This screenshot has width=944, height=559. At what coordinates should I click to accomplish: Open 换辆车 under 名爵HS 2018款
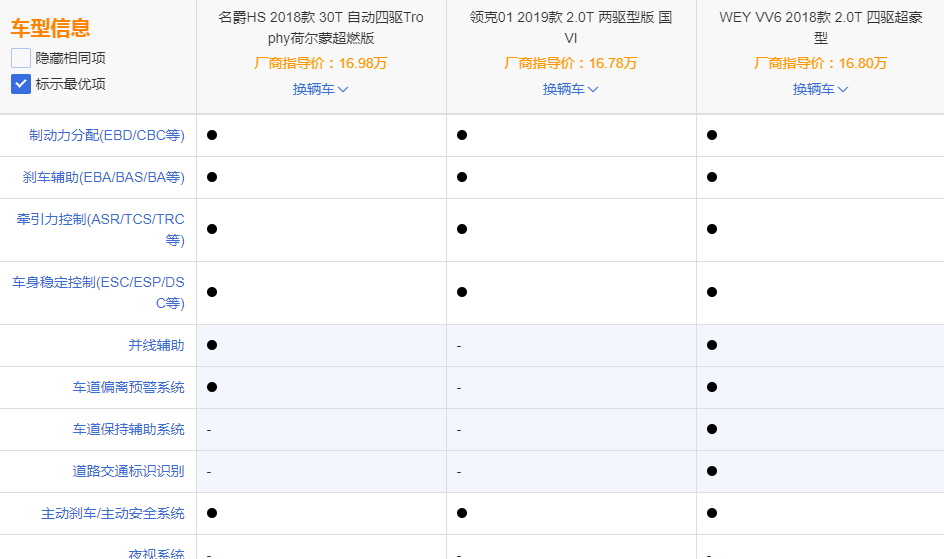click(320, 89)
